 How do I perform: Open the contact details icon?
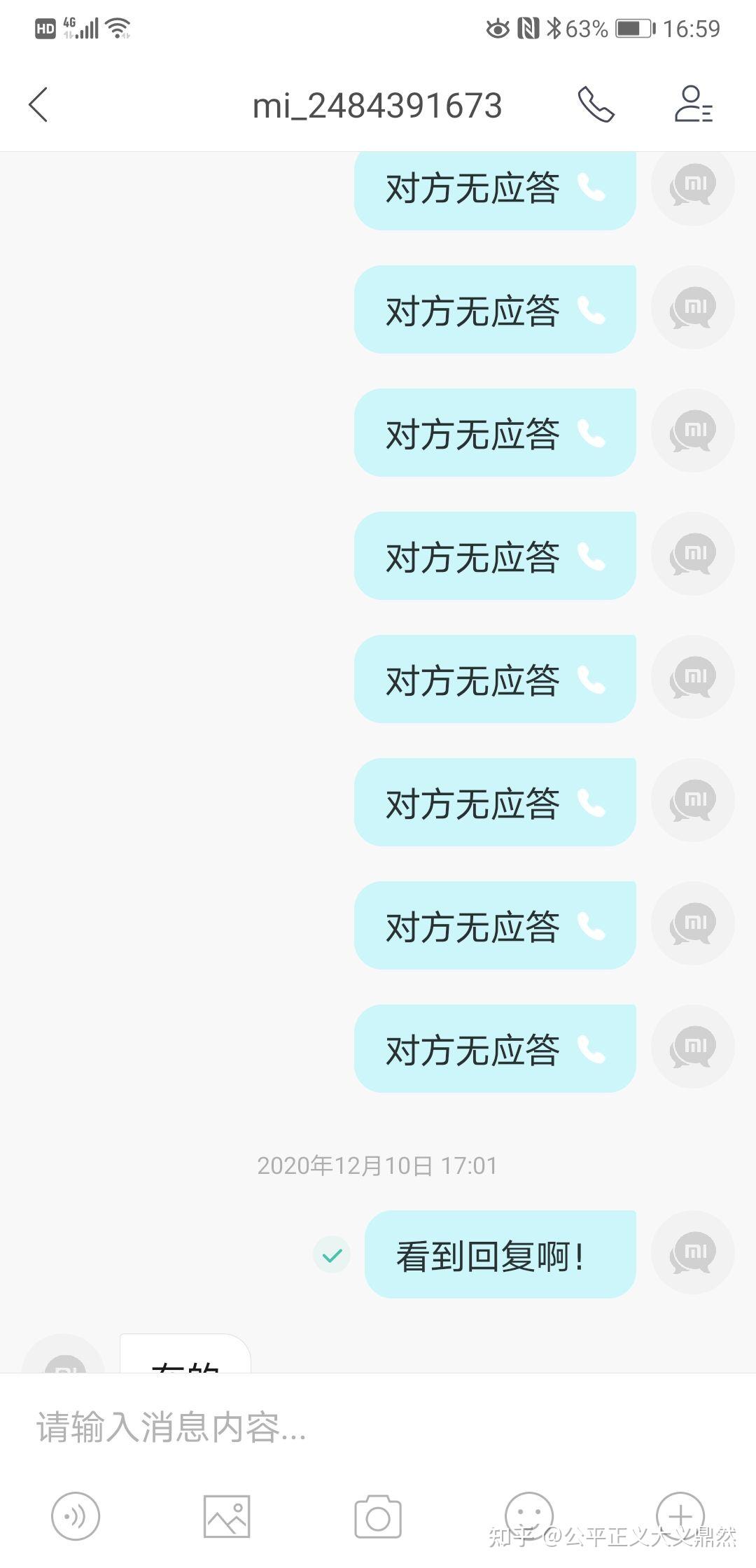click(x=693, y=105)
